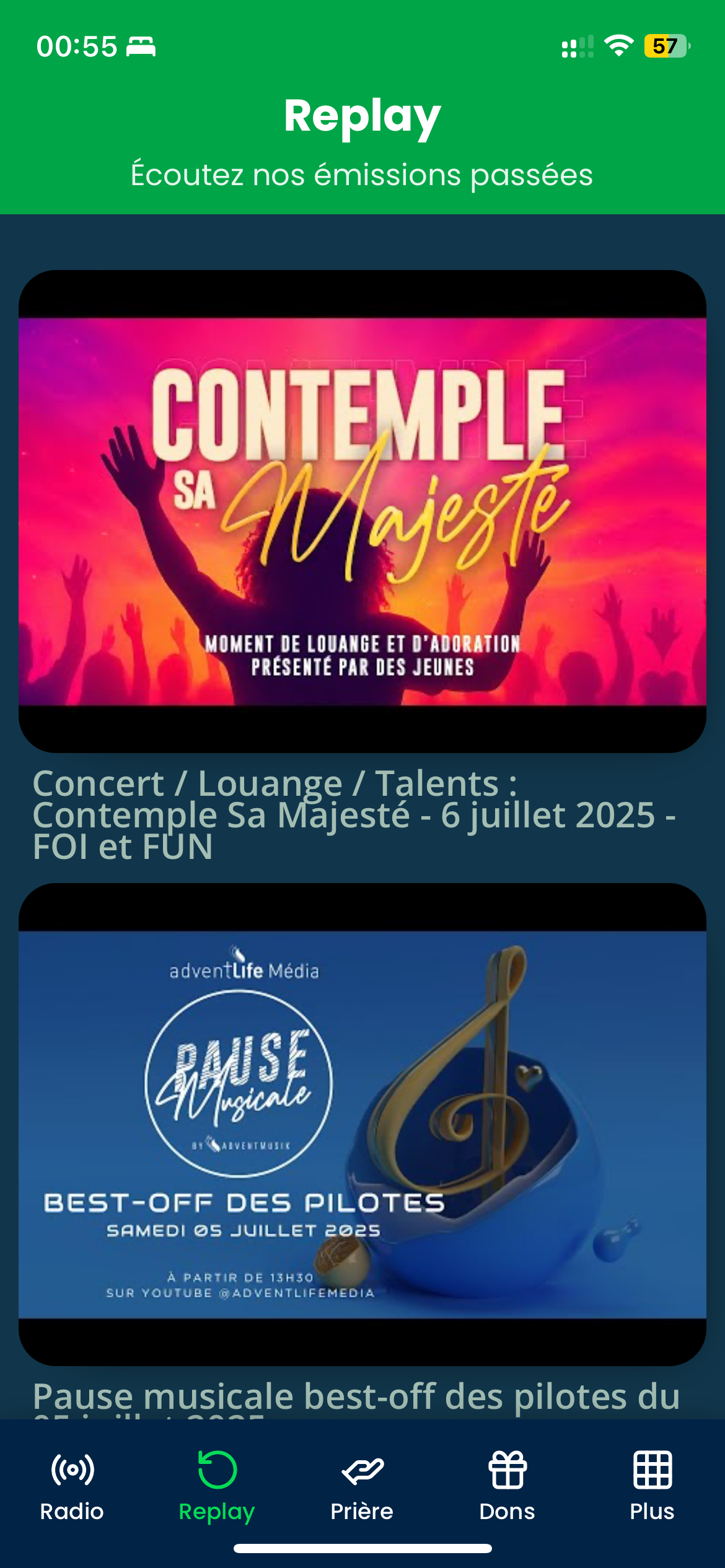
Task: Tap Écoutez nos émissions passées subtitle
Action: point(362,175)
